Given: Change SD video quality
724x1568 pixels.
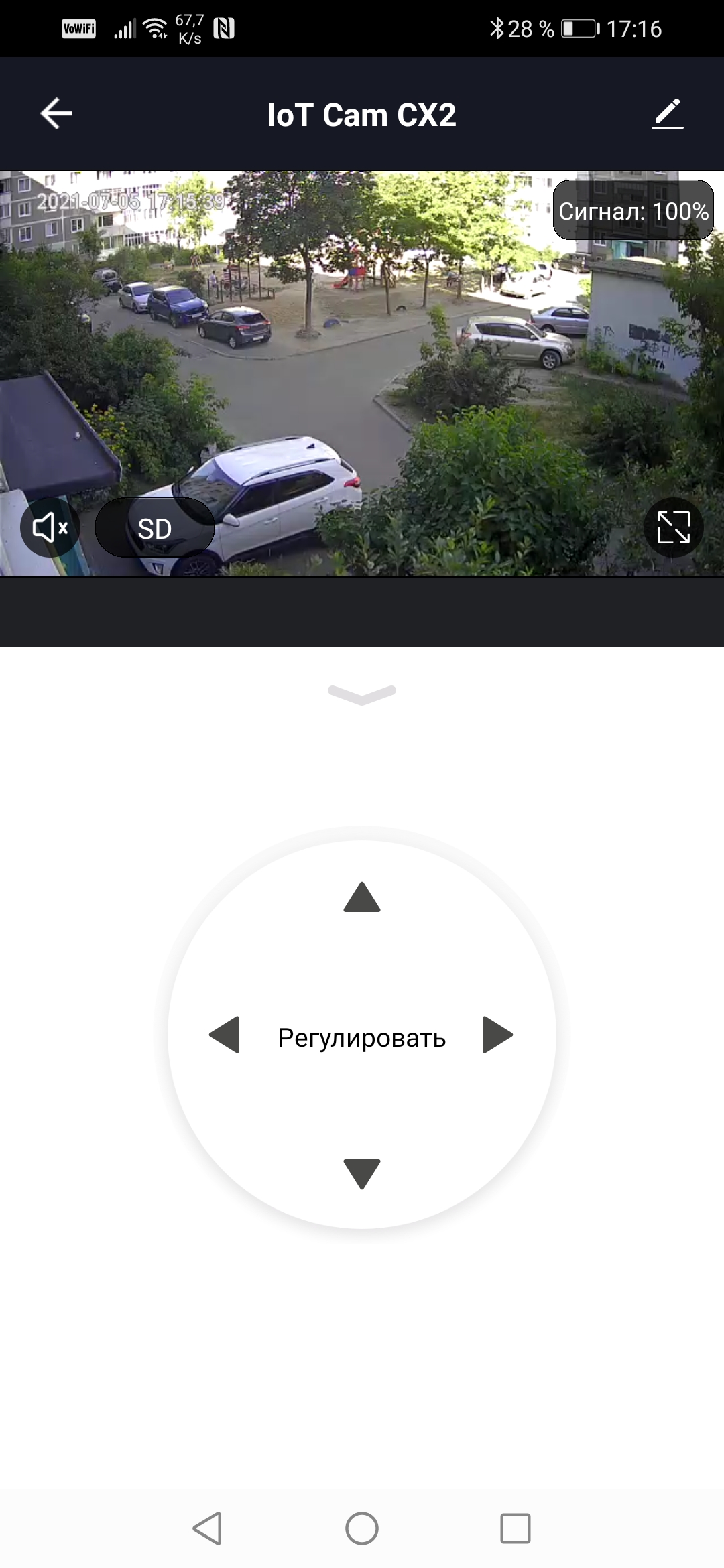Looking at the screenshot, I should click(x=155, y=528).
